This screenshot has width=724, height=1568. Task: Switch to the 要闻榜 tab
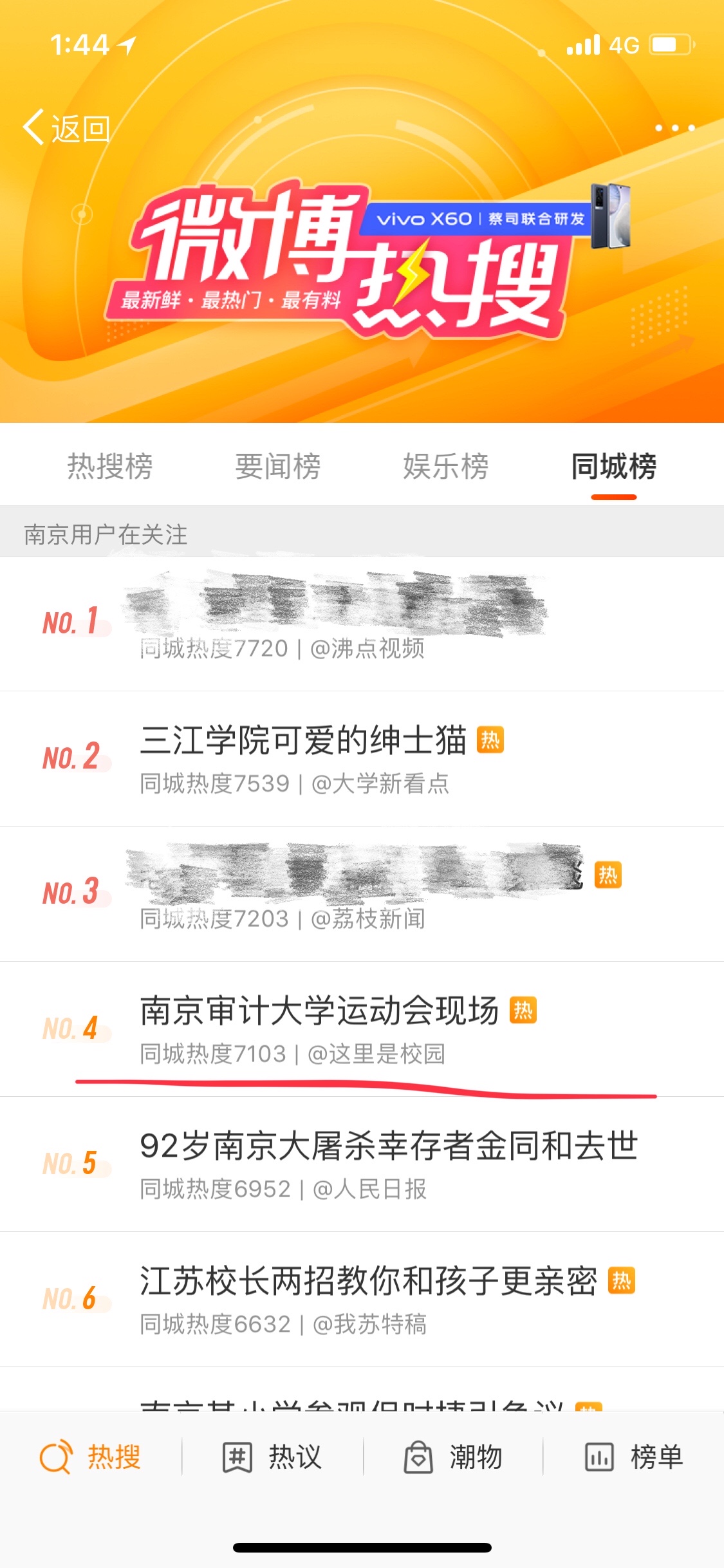[278, 466]
